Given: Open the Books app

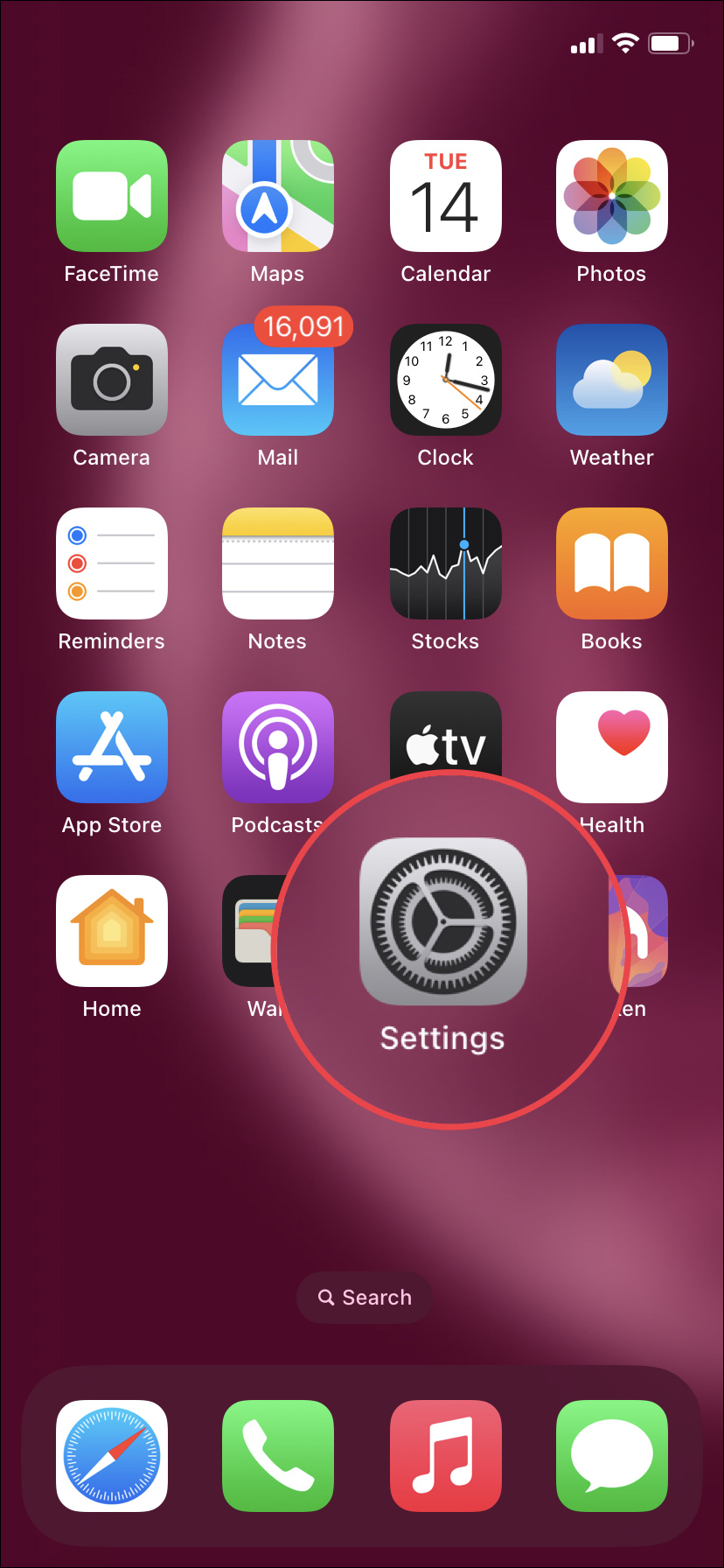Looking at the screenshot, I should pyautogui.click(x=612, y=563).
